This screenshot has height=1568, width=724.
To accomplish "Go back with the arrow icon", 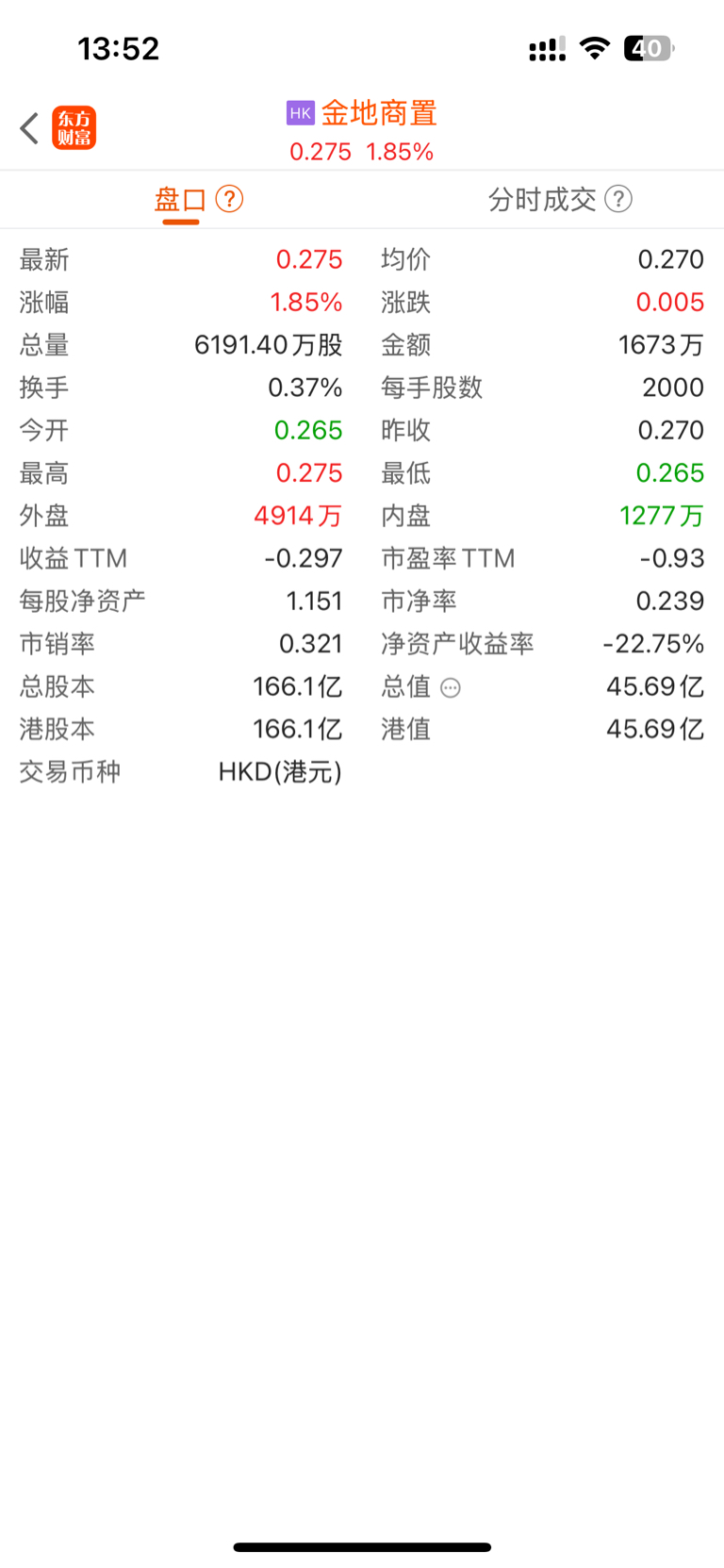I will [29, 128].
